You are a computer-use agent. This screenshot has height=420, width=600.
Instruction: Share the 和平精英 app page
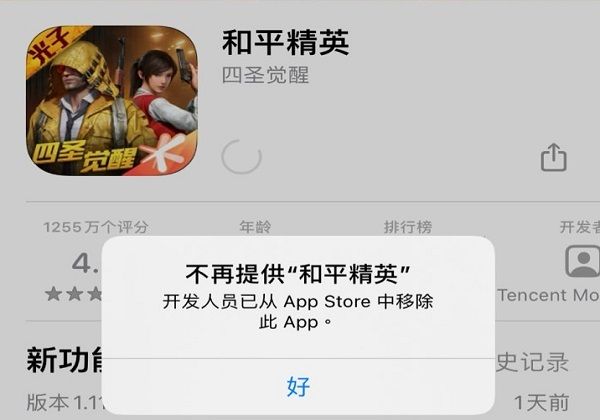(x=553, y=157)
